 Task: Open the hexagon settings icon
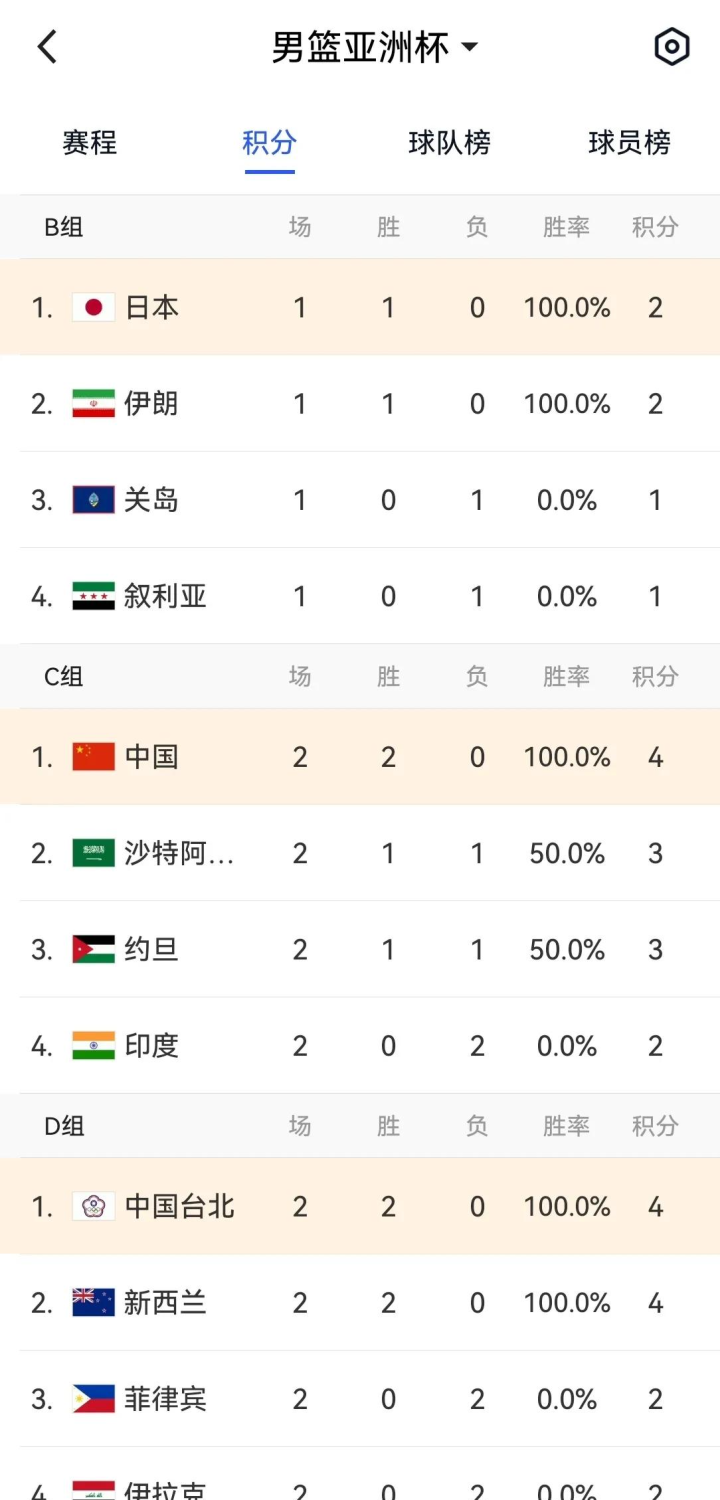pos(672,47)
